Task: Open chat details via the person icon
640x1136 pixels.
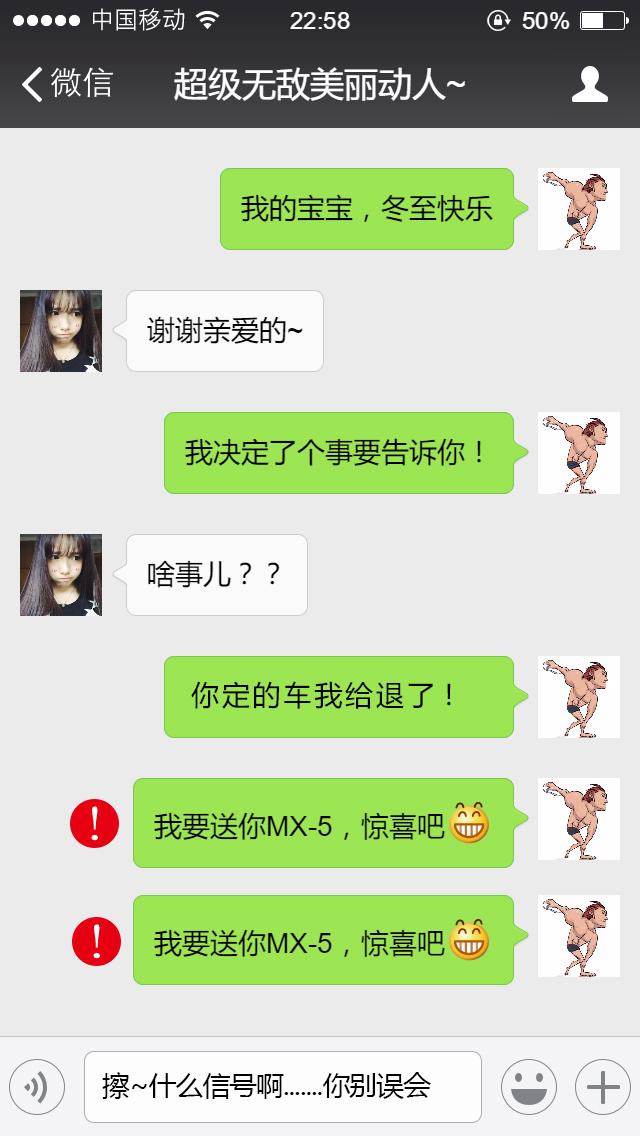Action: pos(589,84)
